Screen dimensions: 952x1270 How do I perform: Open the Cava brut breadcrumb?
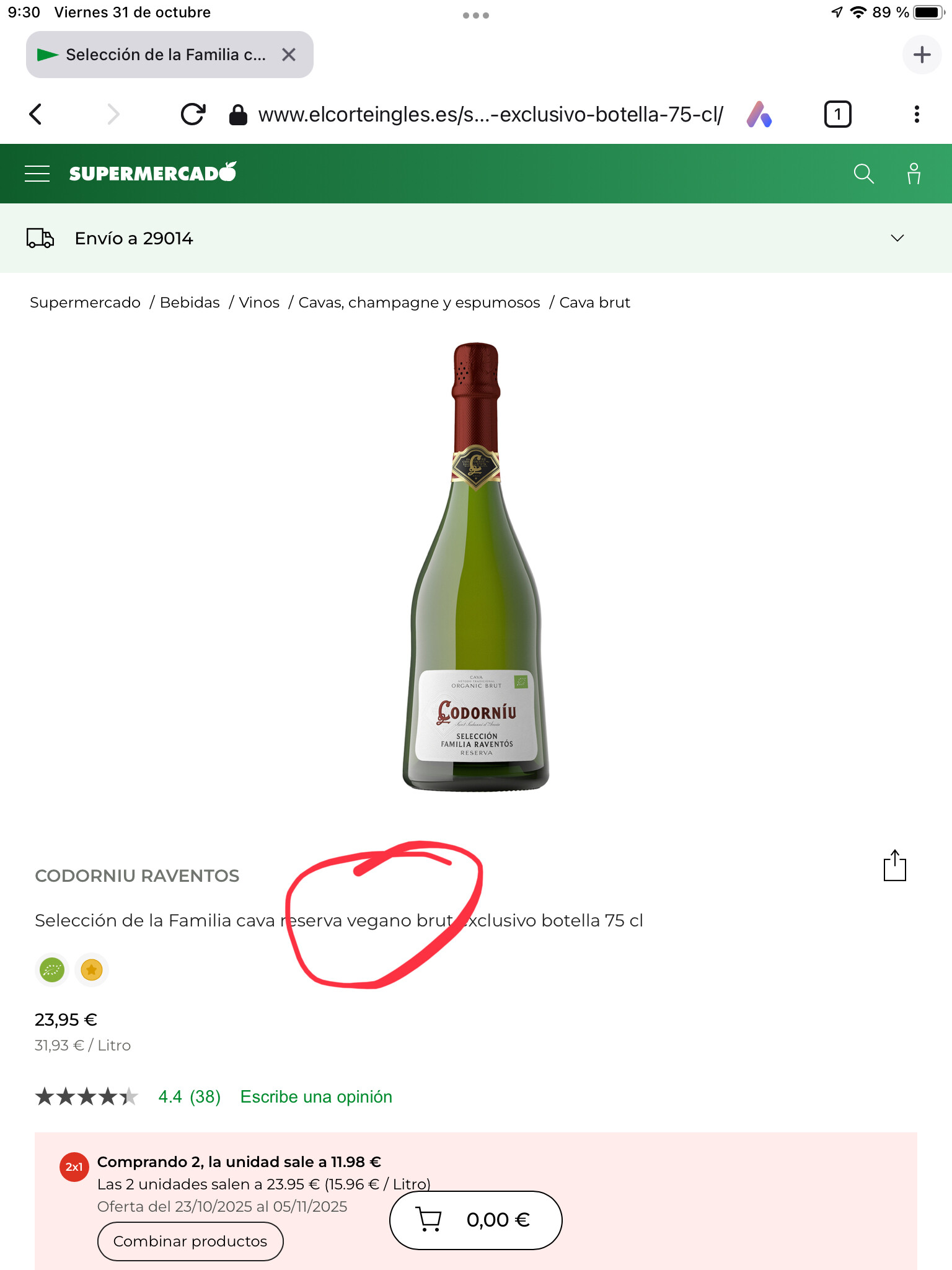tap(594, 303)
